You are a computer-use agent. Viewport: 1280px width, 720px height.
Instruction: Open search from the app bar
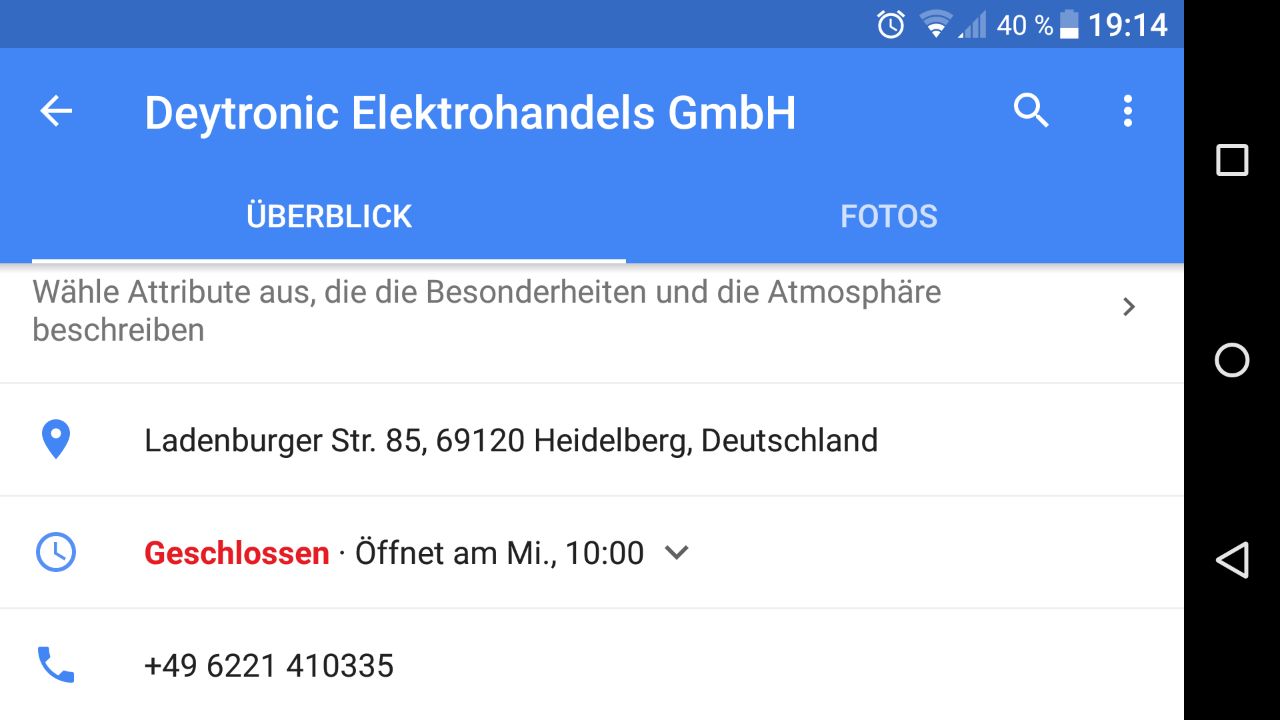click(x=1031, y=111)
